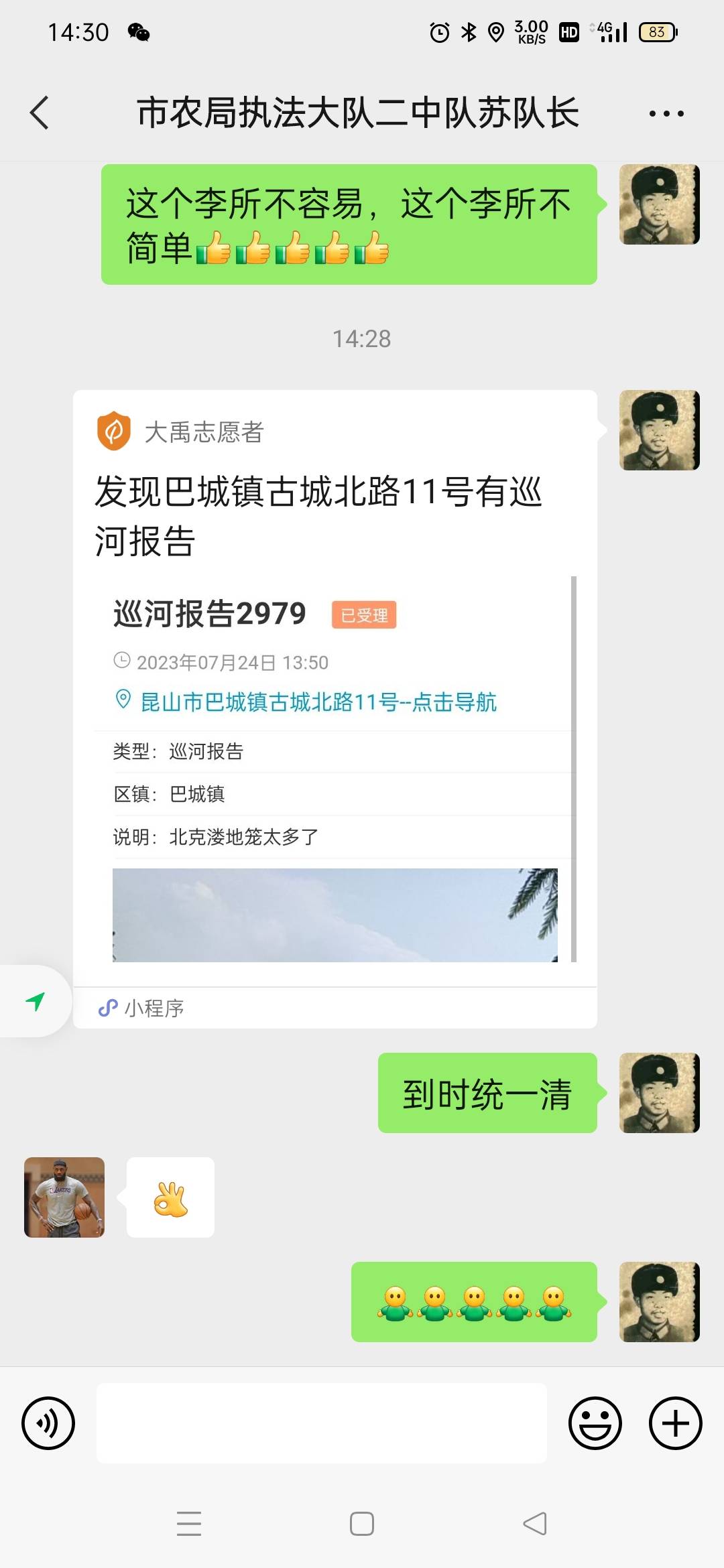Open the system recent apps menu
The width and height of the screenshot is (724, 1568).
189,1524
